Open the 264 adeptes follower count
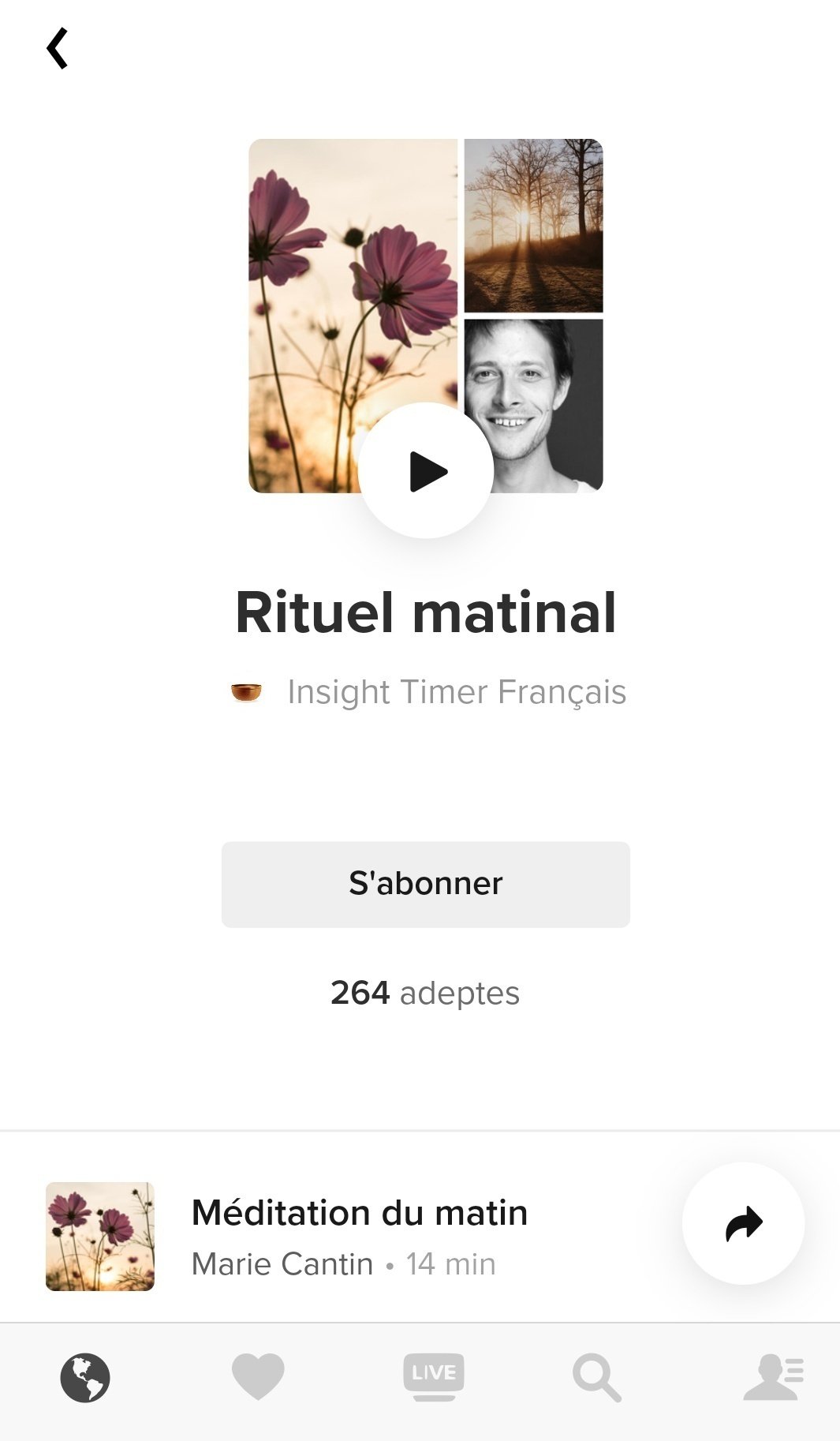The height and width of the screenshot is (1441, 840). point(424,993)
